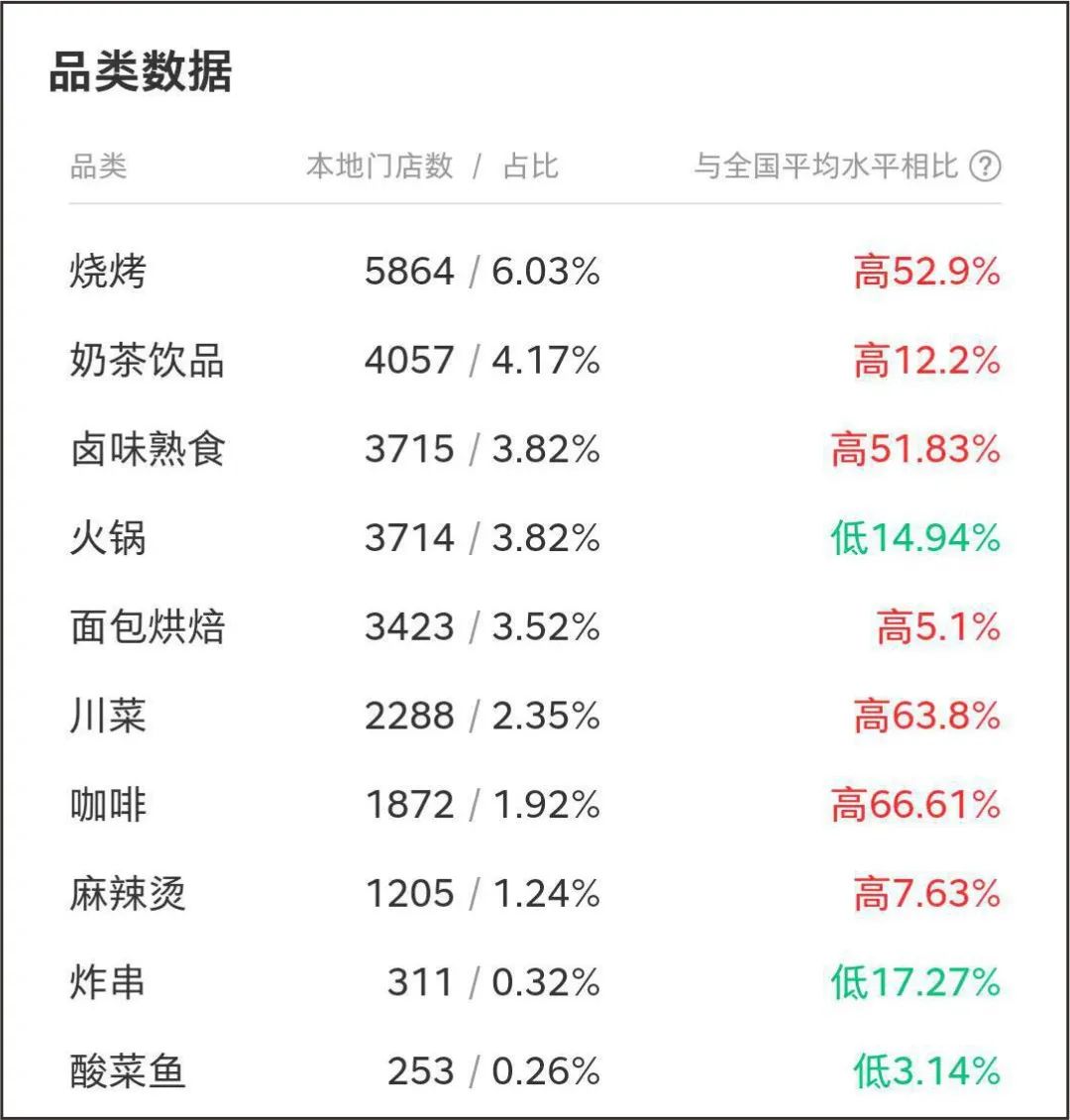Open the help icon beside 与全国平均水平相比
This screenshot has width=1070, height=1120.
(x=984, y=167)
